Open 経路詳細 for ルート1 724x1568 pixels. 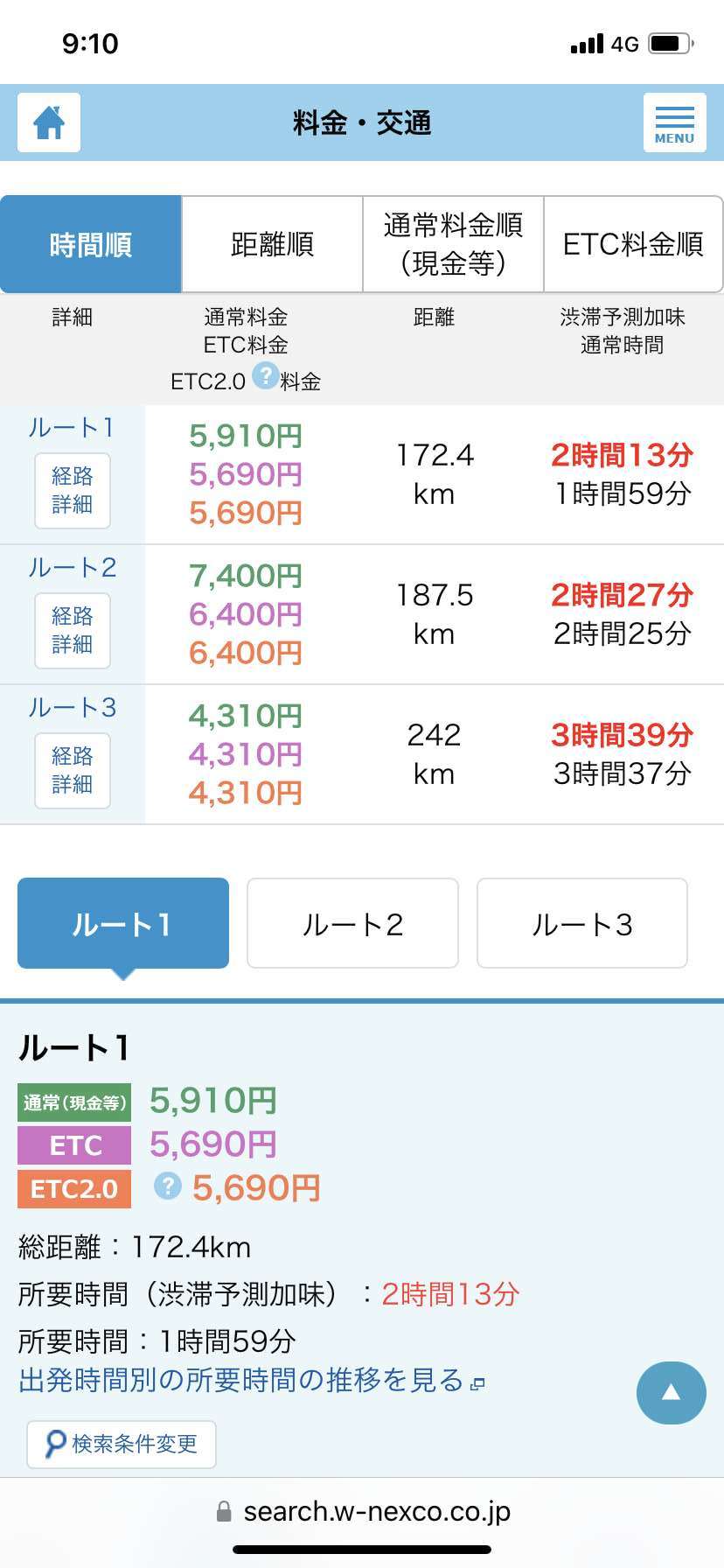click(x=73, y=491)
